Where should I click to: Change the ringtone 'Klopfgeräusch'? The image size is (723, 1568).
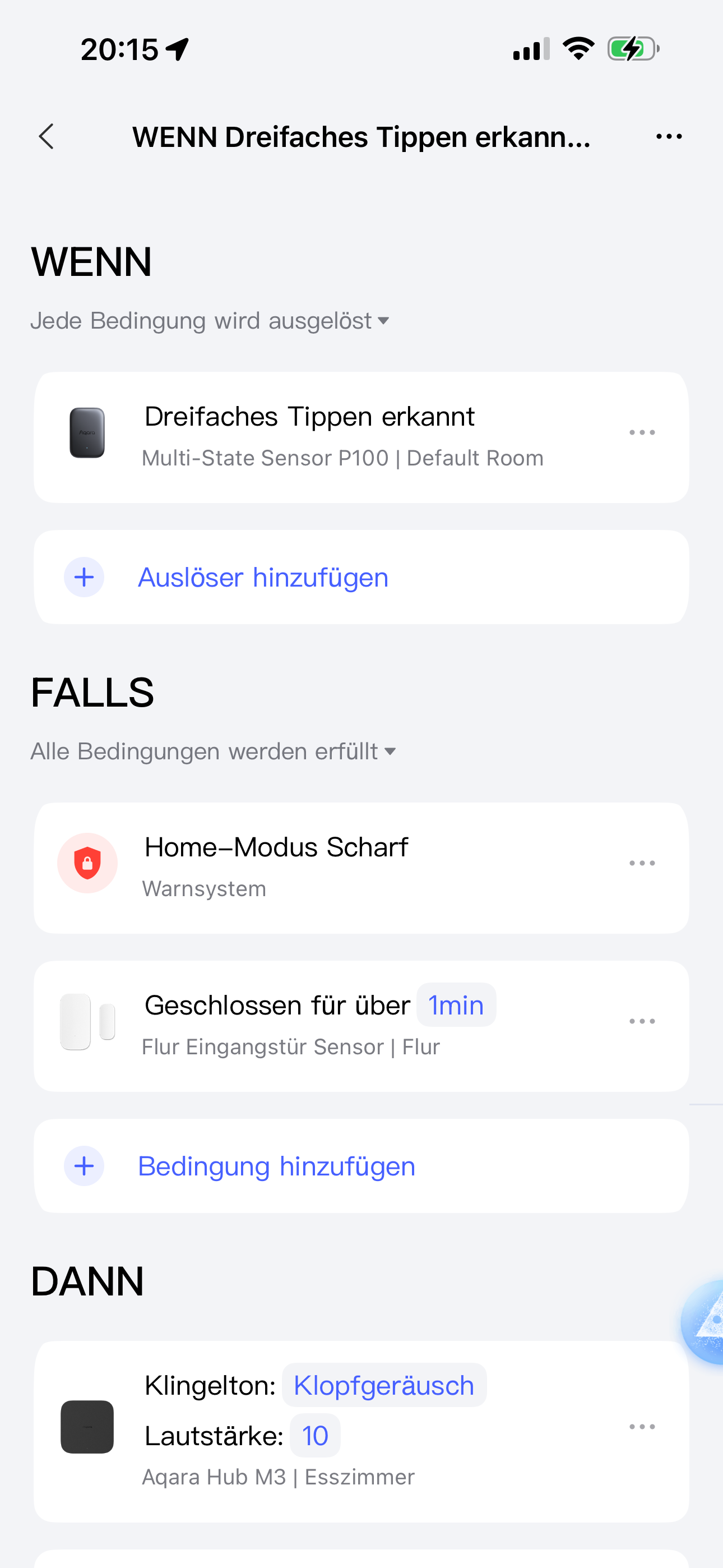coord(383,1385)
